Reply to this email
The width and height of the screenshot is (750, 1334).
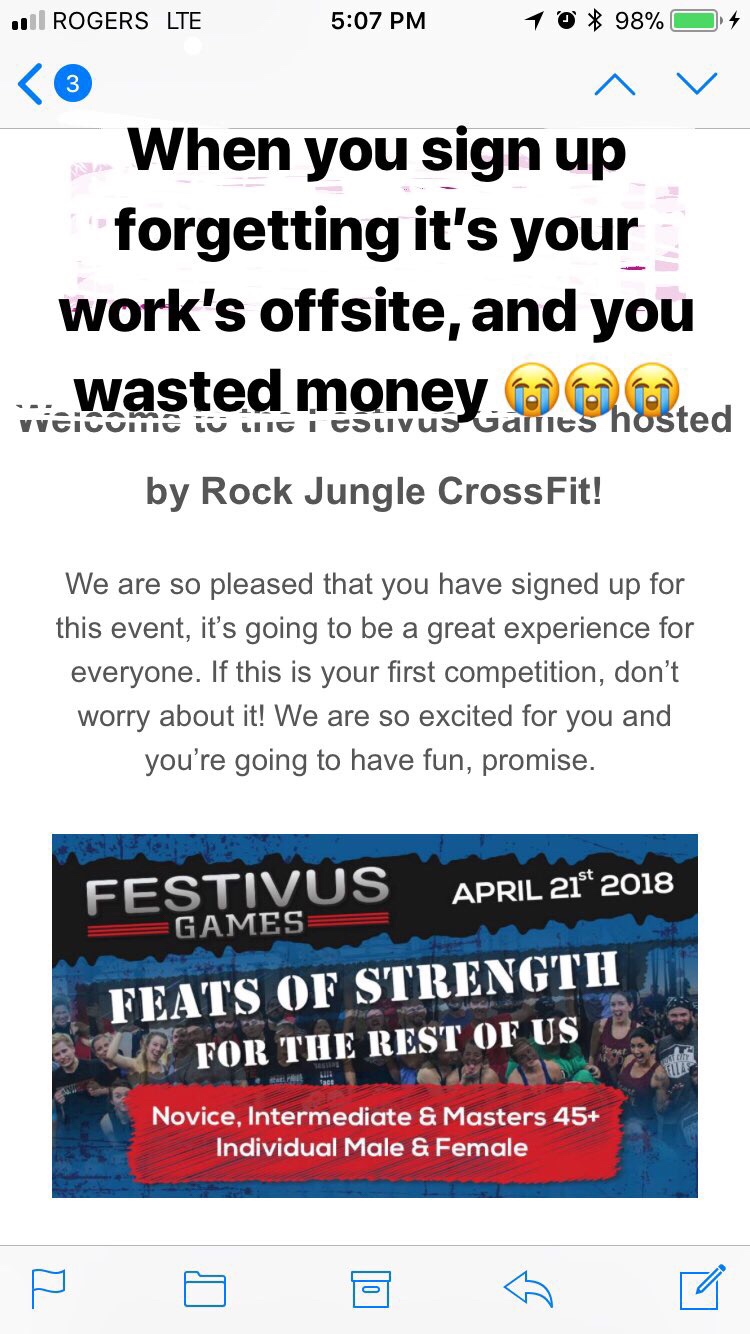(529, 1288)
